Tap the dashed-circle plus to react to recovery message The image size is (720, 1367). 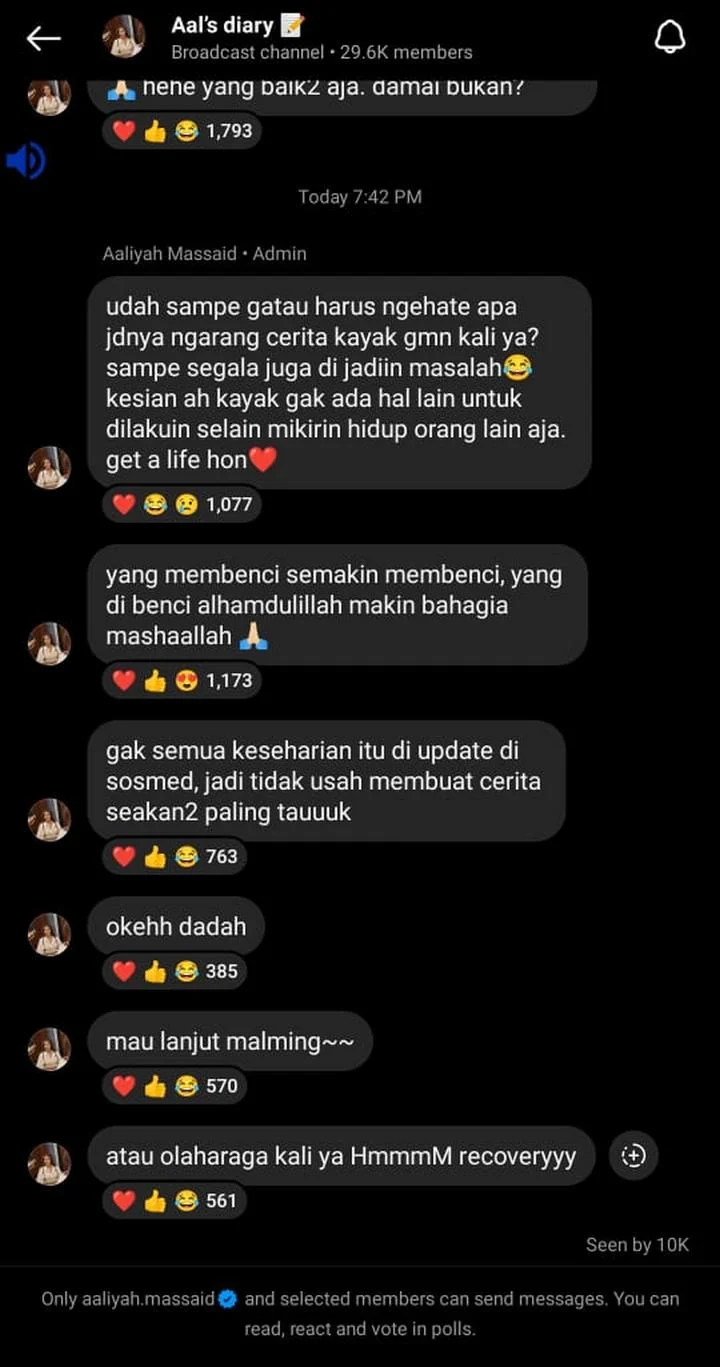click(x=633, y=1156)
